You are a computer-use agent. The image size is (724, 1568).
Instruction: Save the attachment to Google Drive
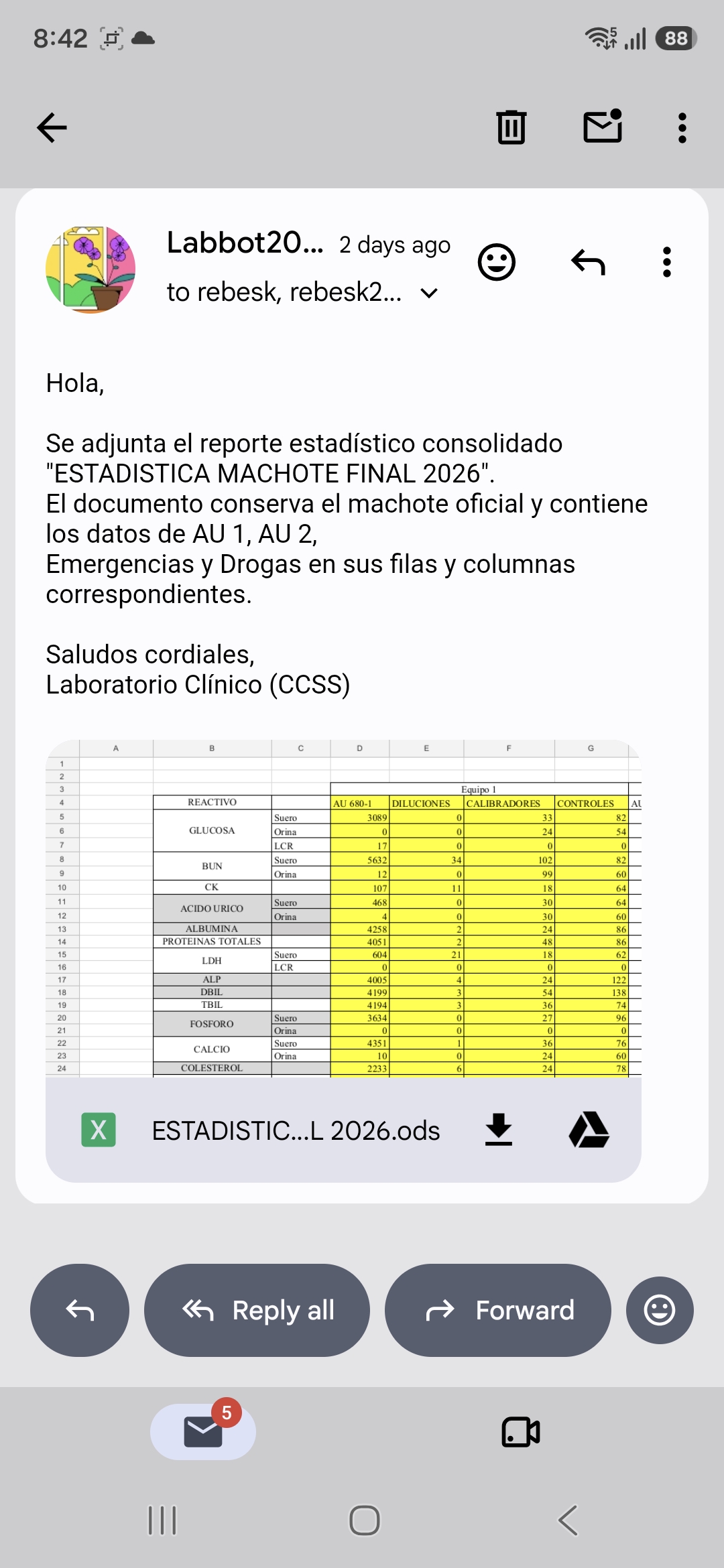589,1130
